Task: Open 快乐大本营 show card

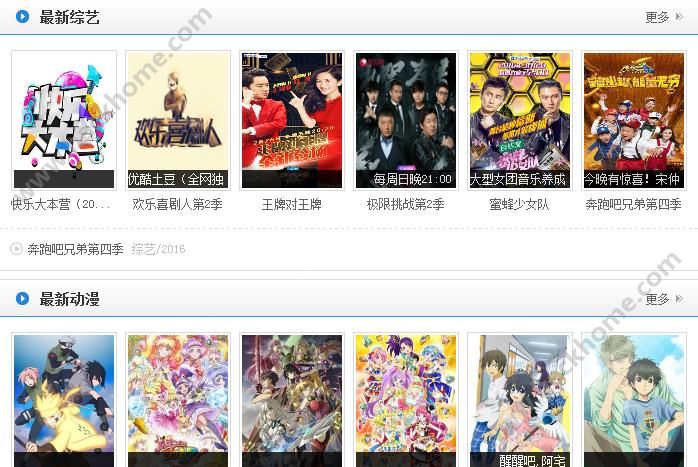Action: tap(63, 121)
